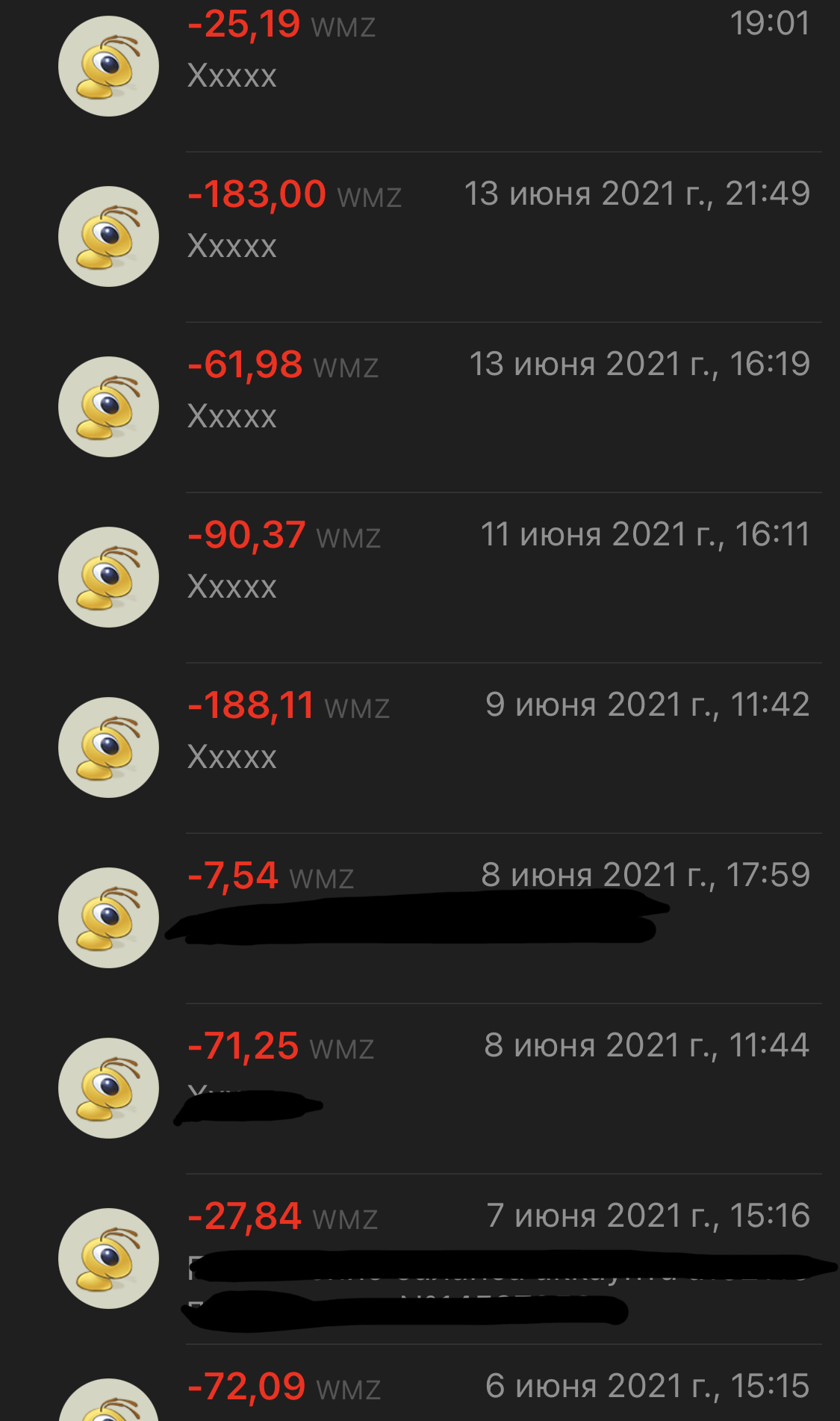
Task: Select the -90,37 WMZ transaction from 11 июня
Action: pyautogui.click(x=420, y=578)
